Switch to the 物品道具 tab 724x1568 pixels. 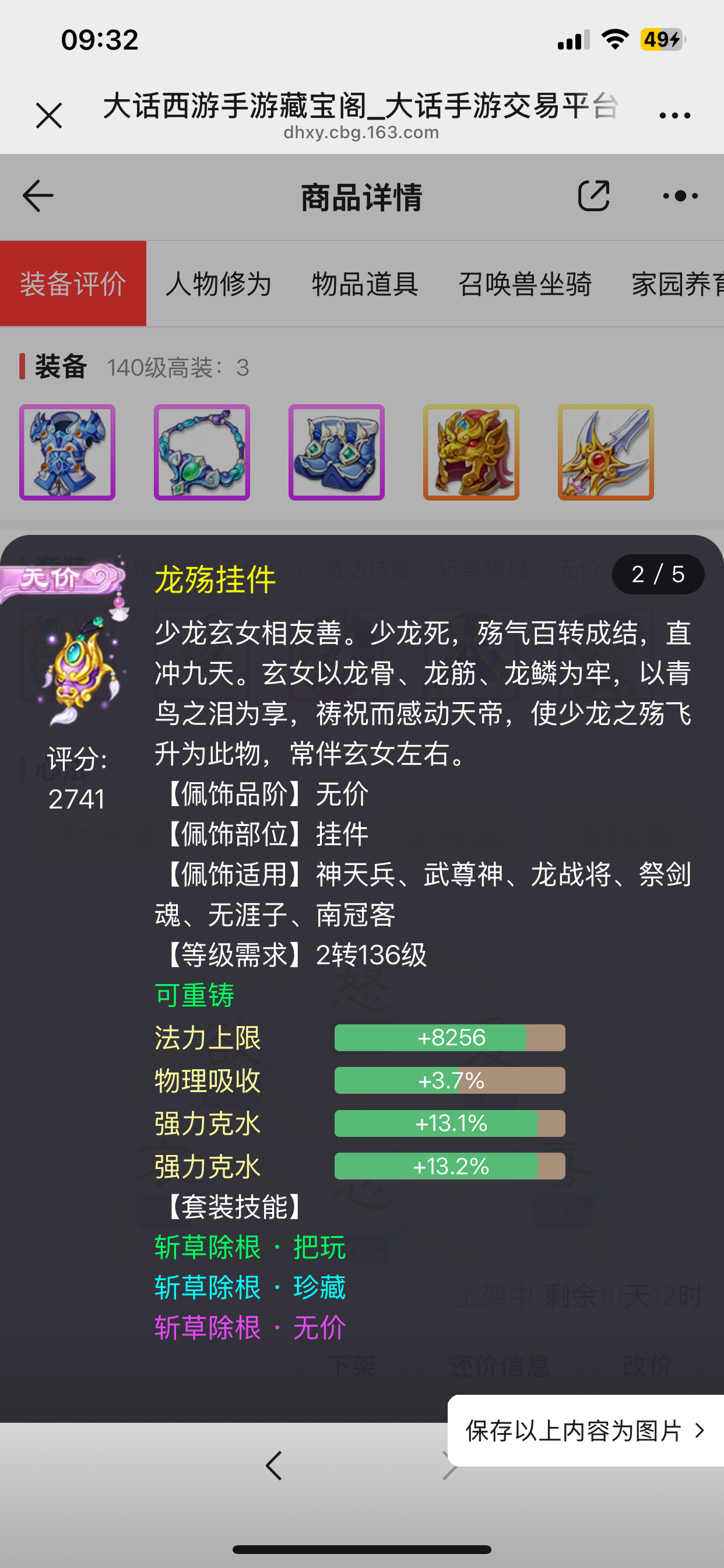click(365, 283)
